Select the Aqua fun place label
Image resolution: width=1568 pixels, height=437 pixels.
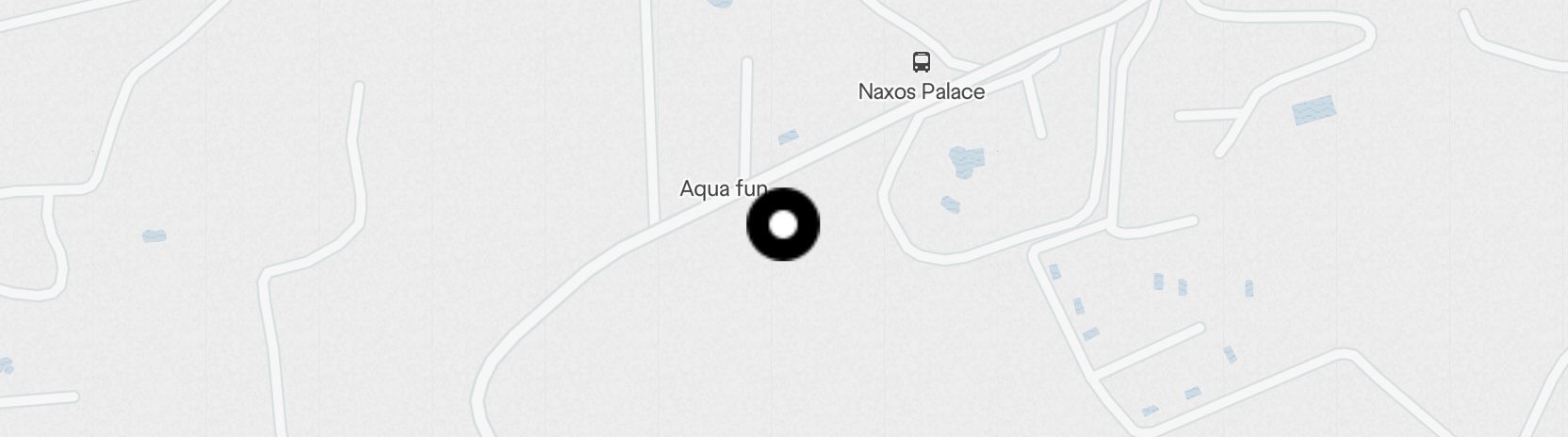tap(723, 188)
